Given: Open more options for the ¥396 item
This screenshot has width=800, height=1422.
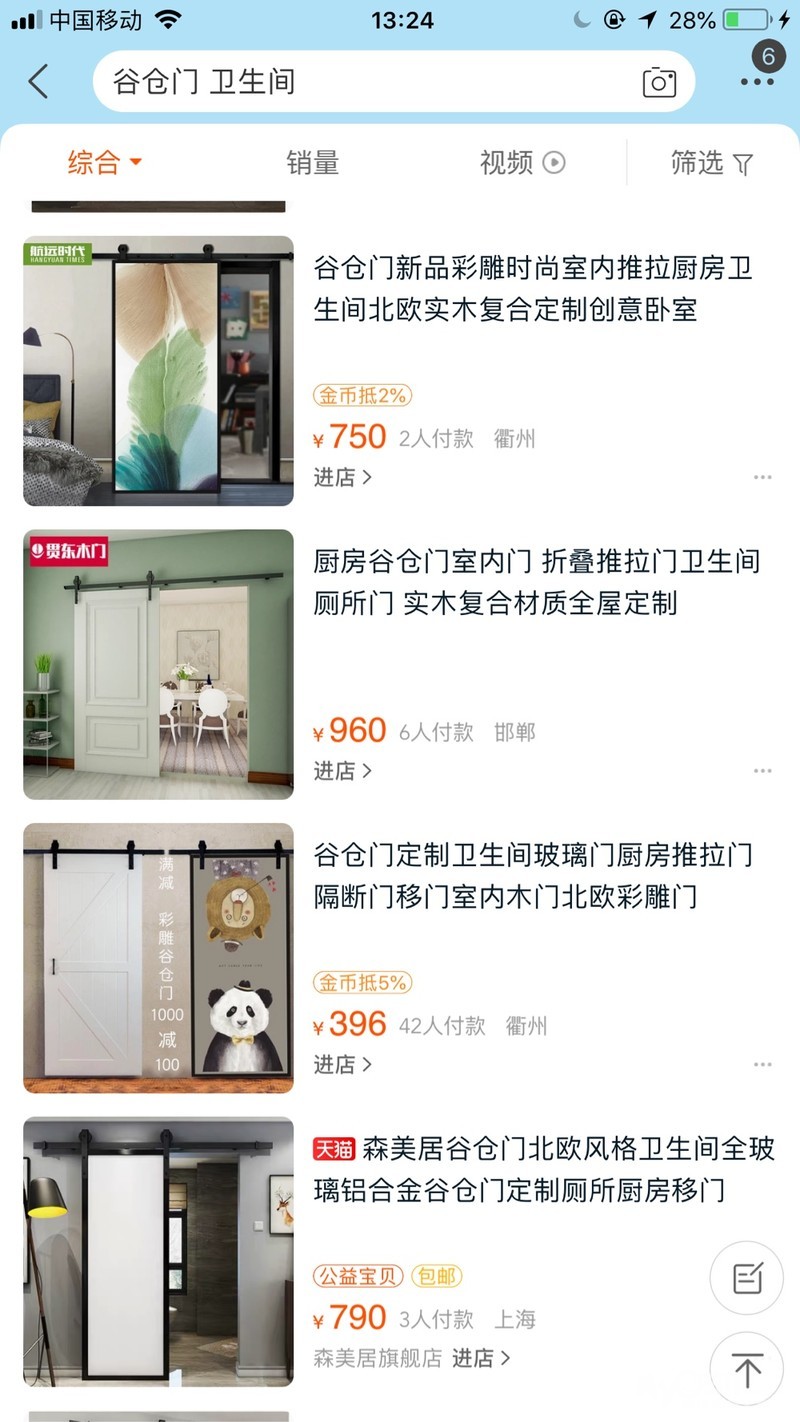Looking at the screenshot, I should [x=763, y=1064].
